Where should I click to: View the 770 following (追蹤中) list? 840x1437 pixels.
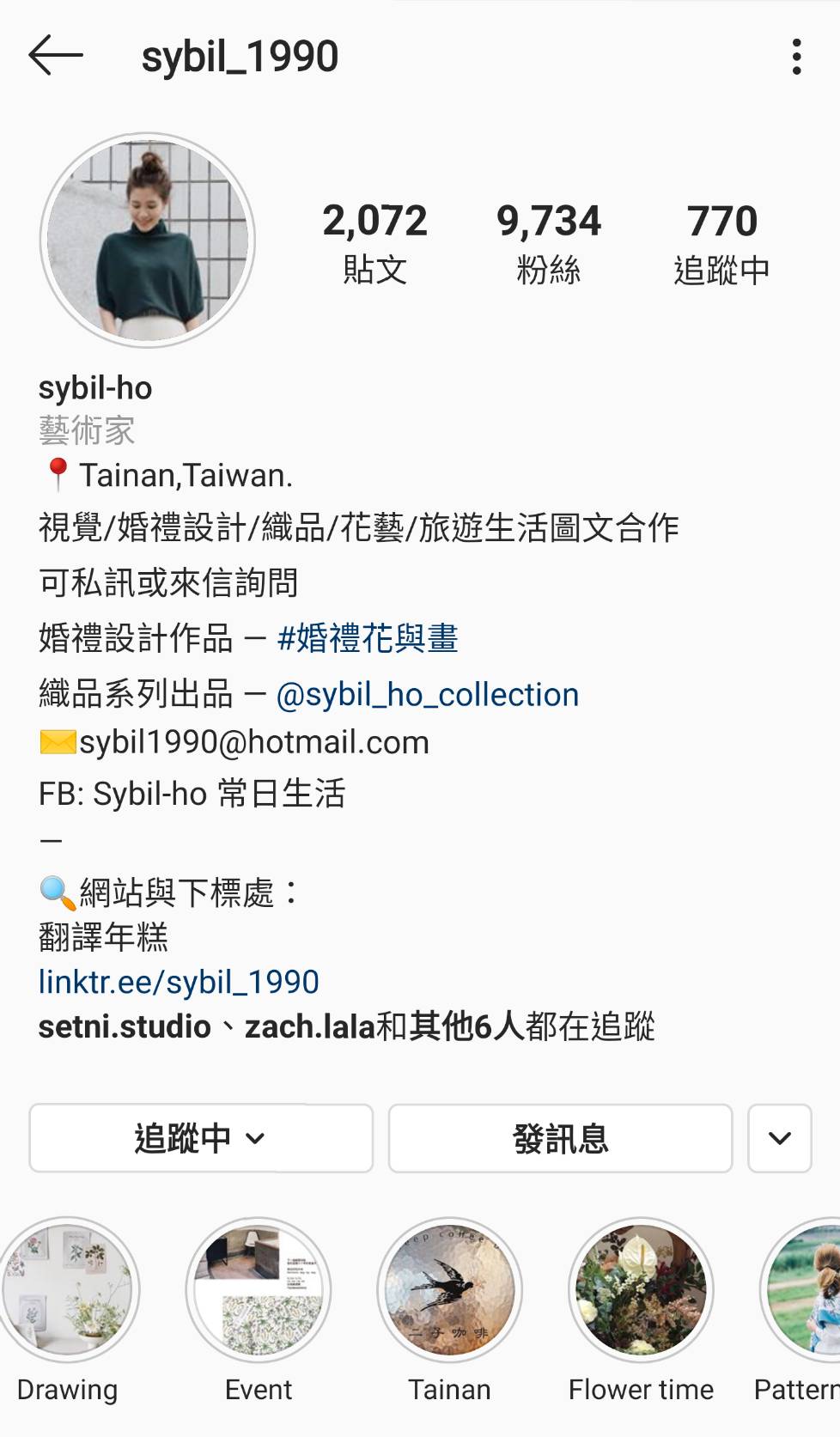pos(721,242)
